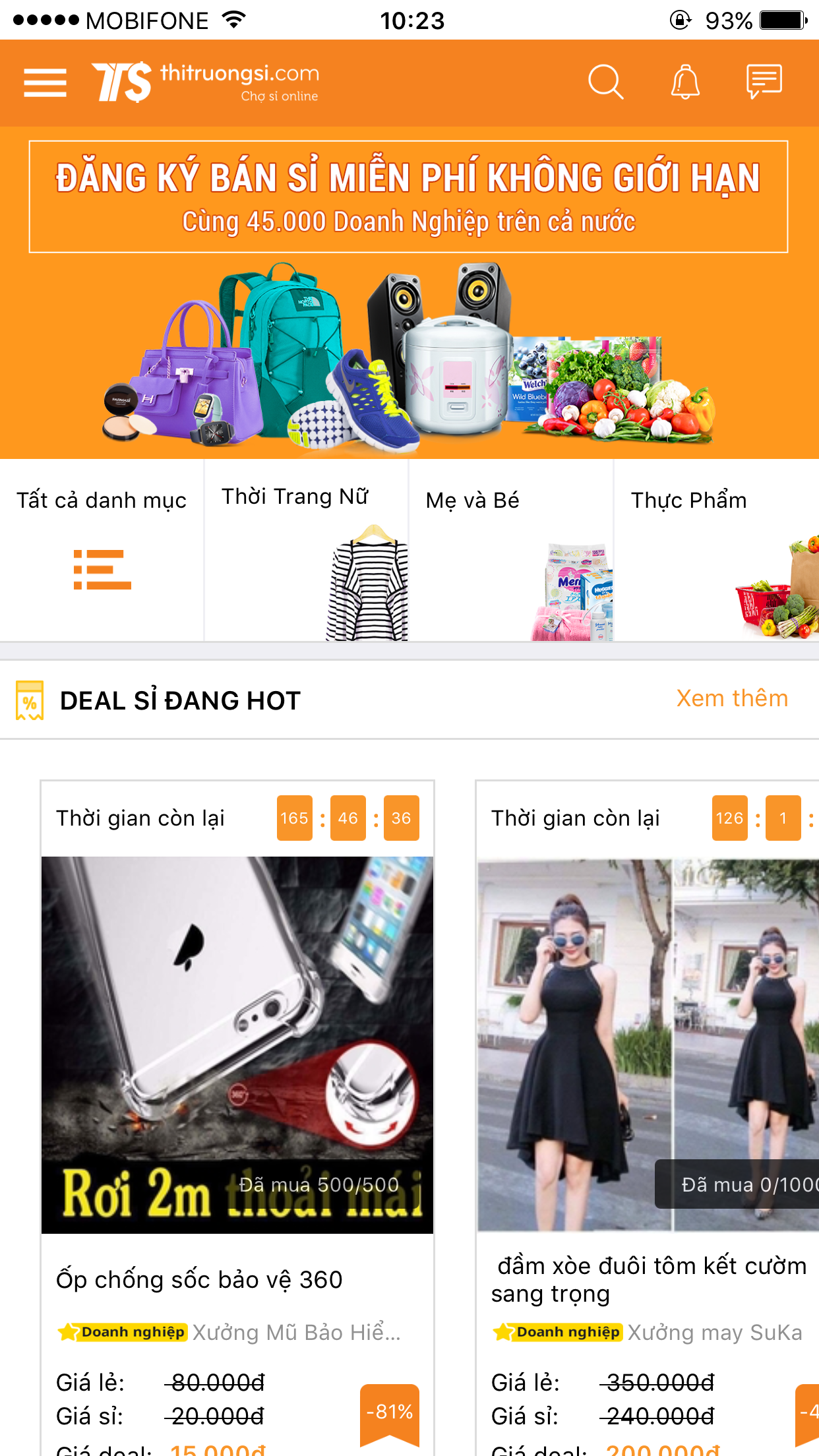Open the Ốp chống sốc bảo vệ 360 deal
The width and height of the screenshot is (819, 1456).
pyautogui.click(x=199, y=1279)
